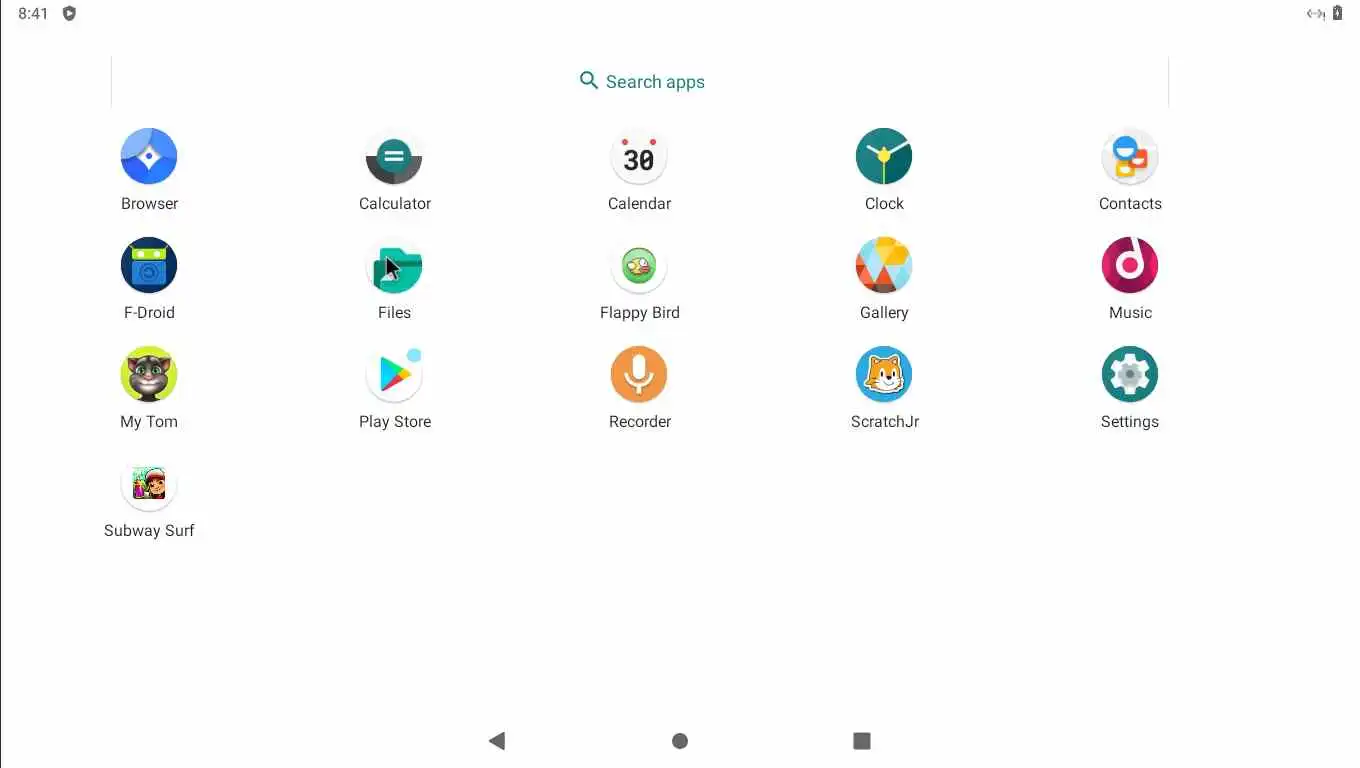Image resolution: width=1360 pixels, height=768 pixels.
Task: Open the Contacts app
Action: pos(1130,157)
